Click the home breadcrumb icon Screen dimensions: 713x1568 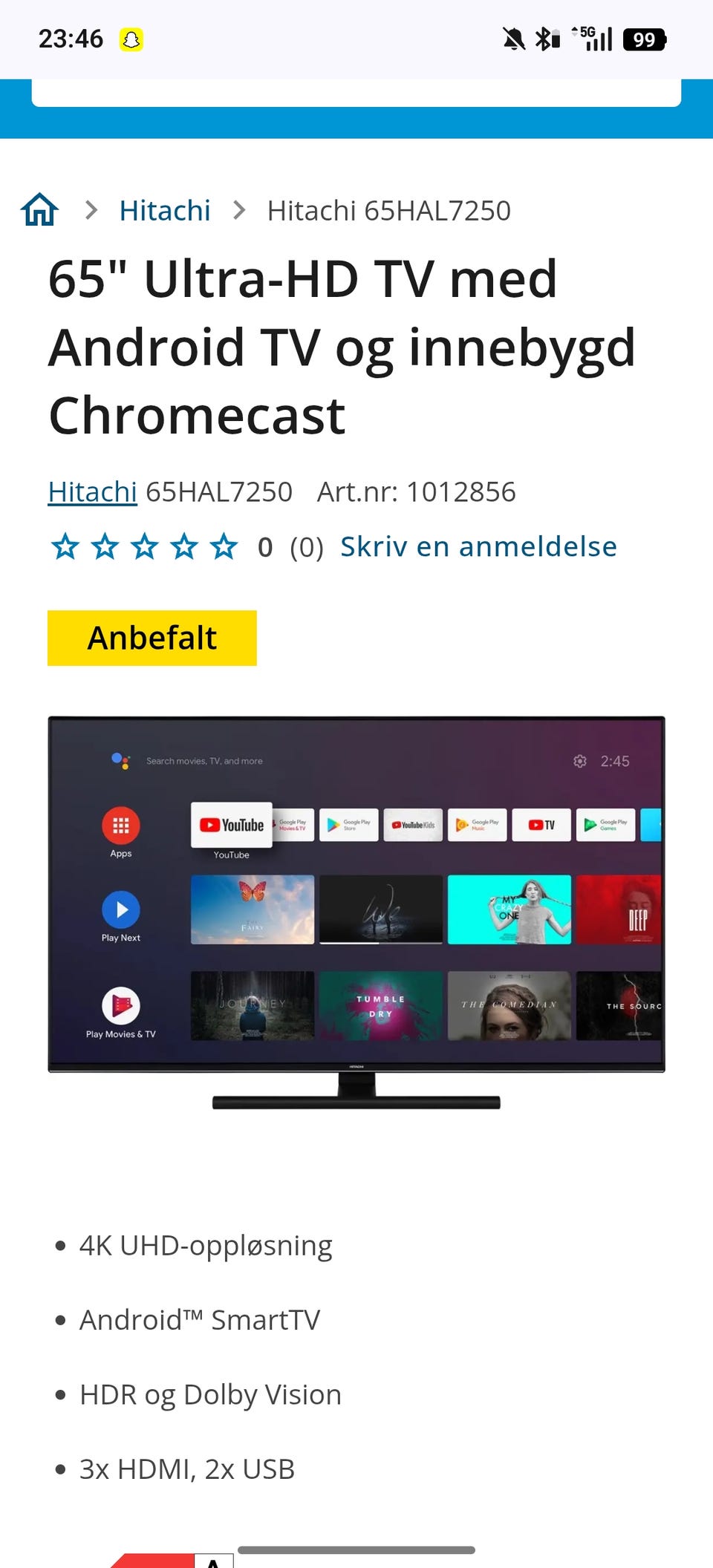pyautogui.click(x=39, y=209)
